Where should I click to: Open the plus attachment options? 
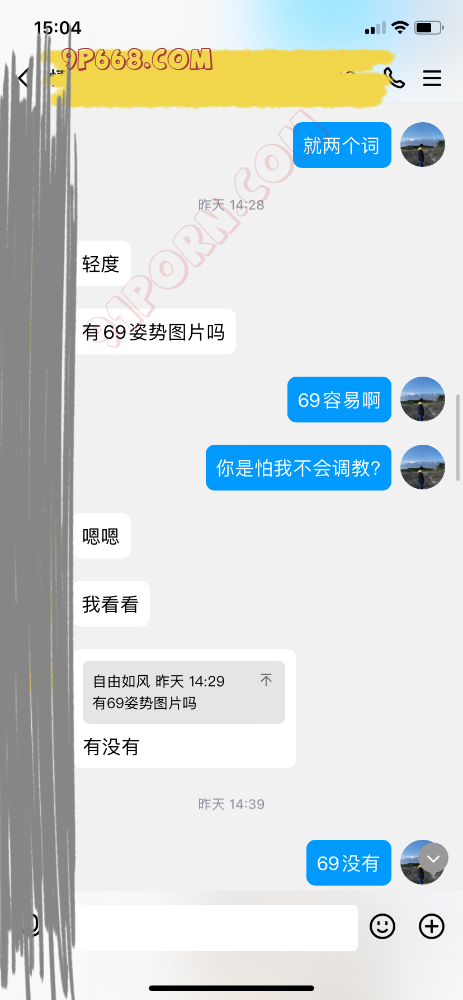[431, 926]
